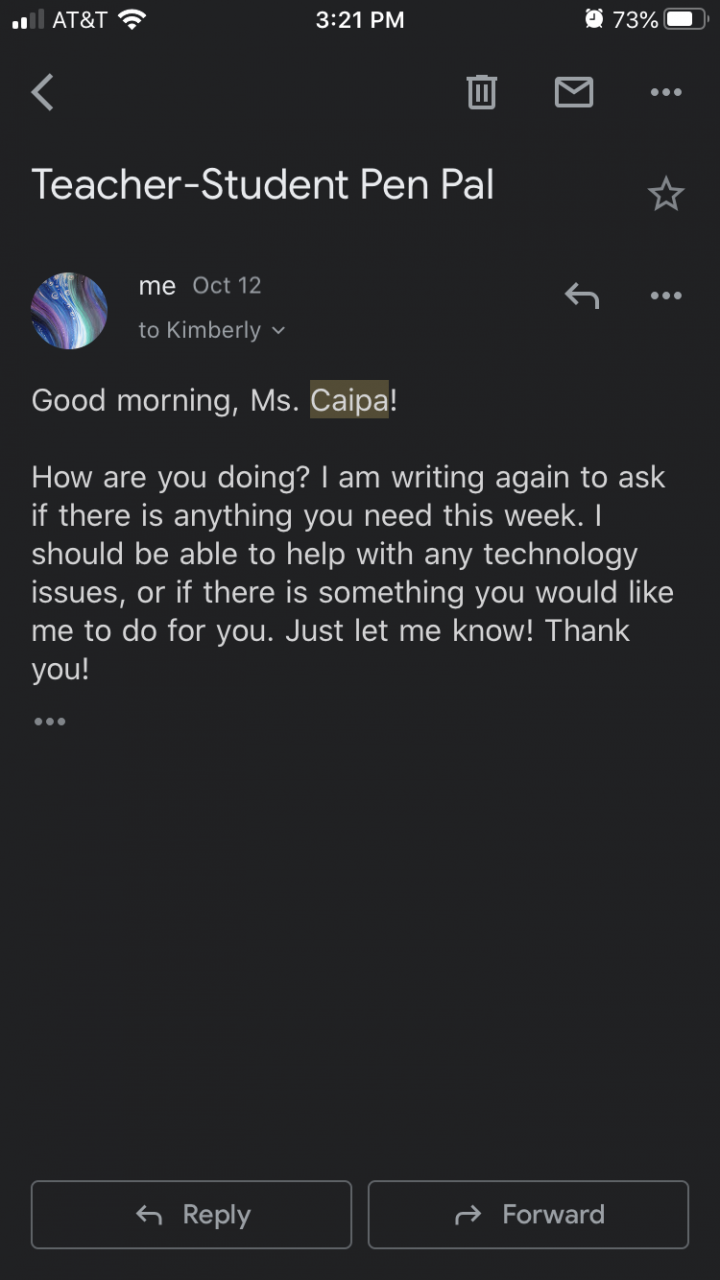The width and height of the screenshot is (720, 1280).
Task: Forward this email
Action: [x=528, y=1214]
